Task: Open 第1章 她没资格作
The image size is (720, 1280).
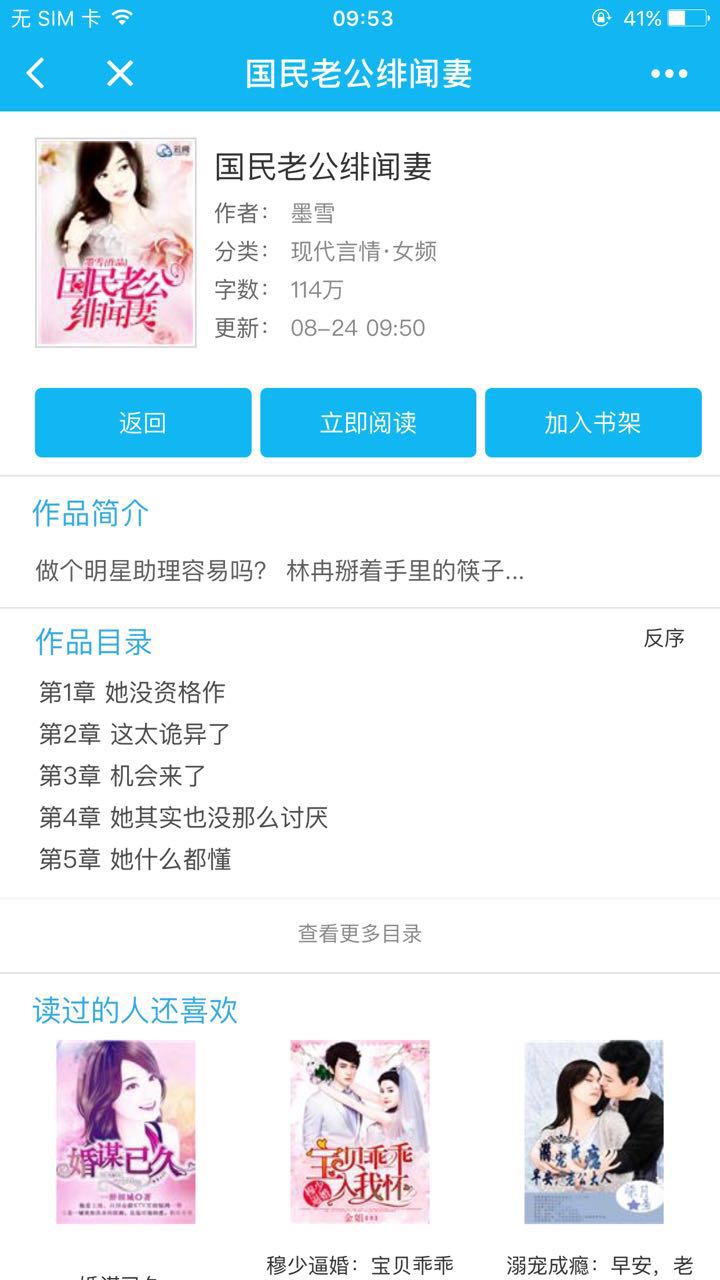Action: click(132, 692)
